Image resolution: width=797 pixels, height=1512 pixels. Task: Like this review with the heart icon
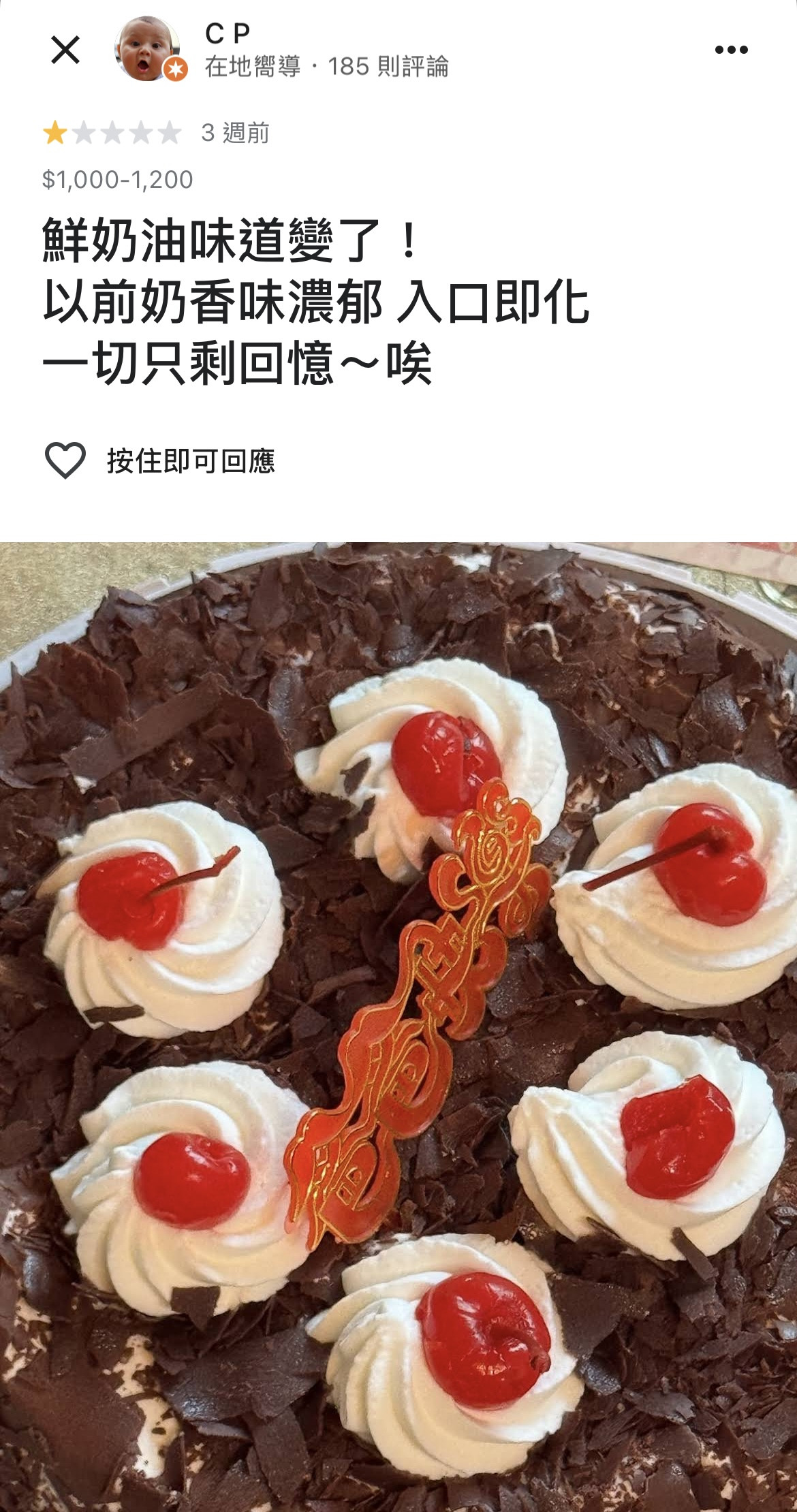(65, 460)
